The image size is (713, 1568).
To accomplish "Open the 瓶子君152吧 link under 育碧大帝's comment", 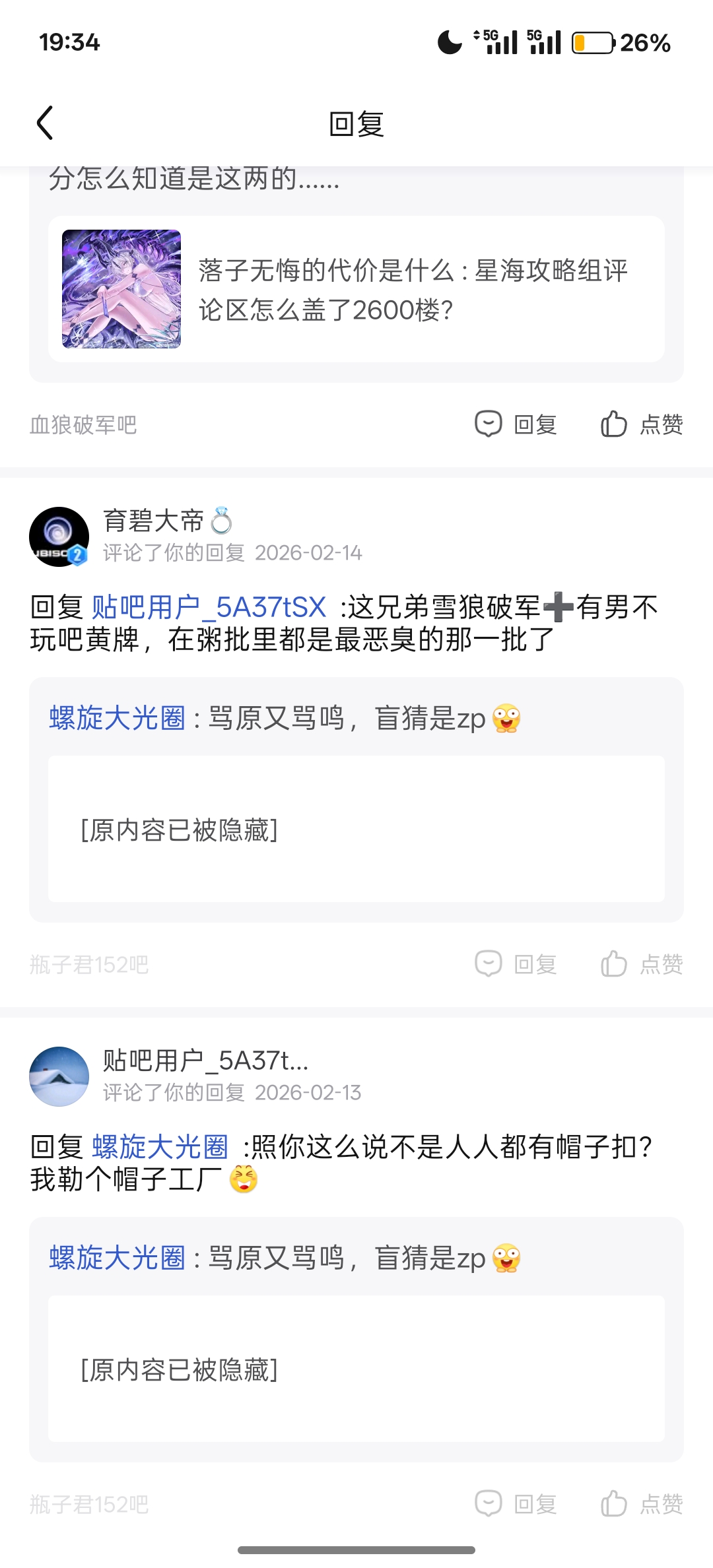I will coord(89,965).
